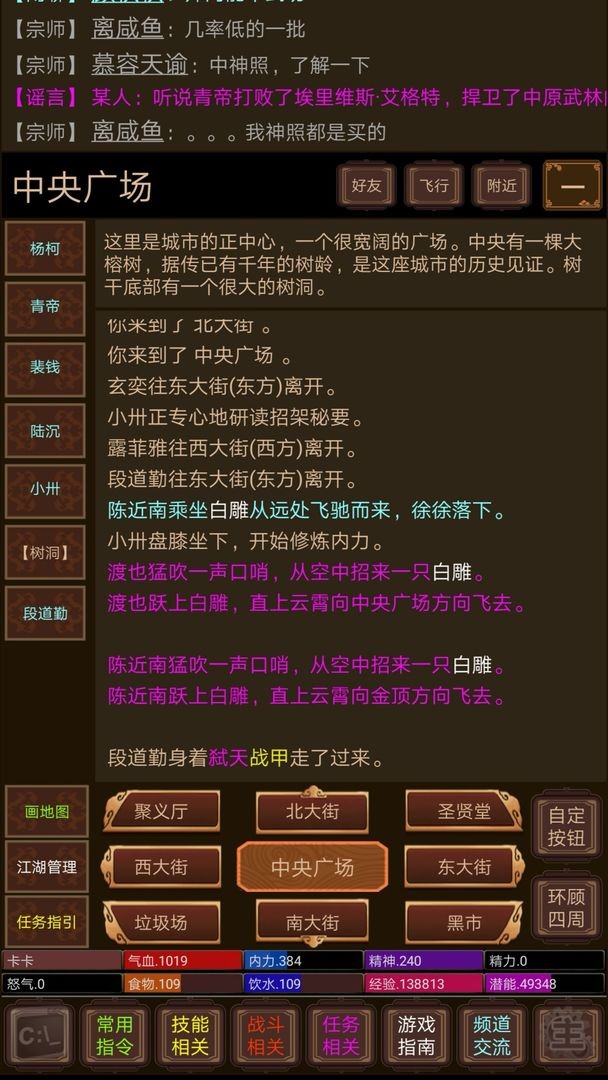The width and height of the screenshot is (608, 1080).
Task: Open 画地图 map drawing
Action: 46,812
